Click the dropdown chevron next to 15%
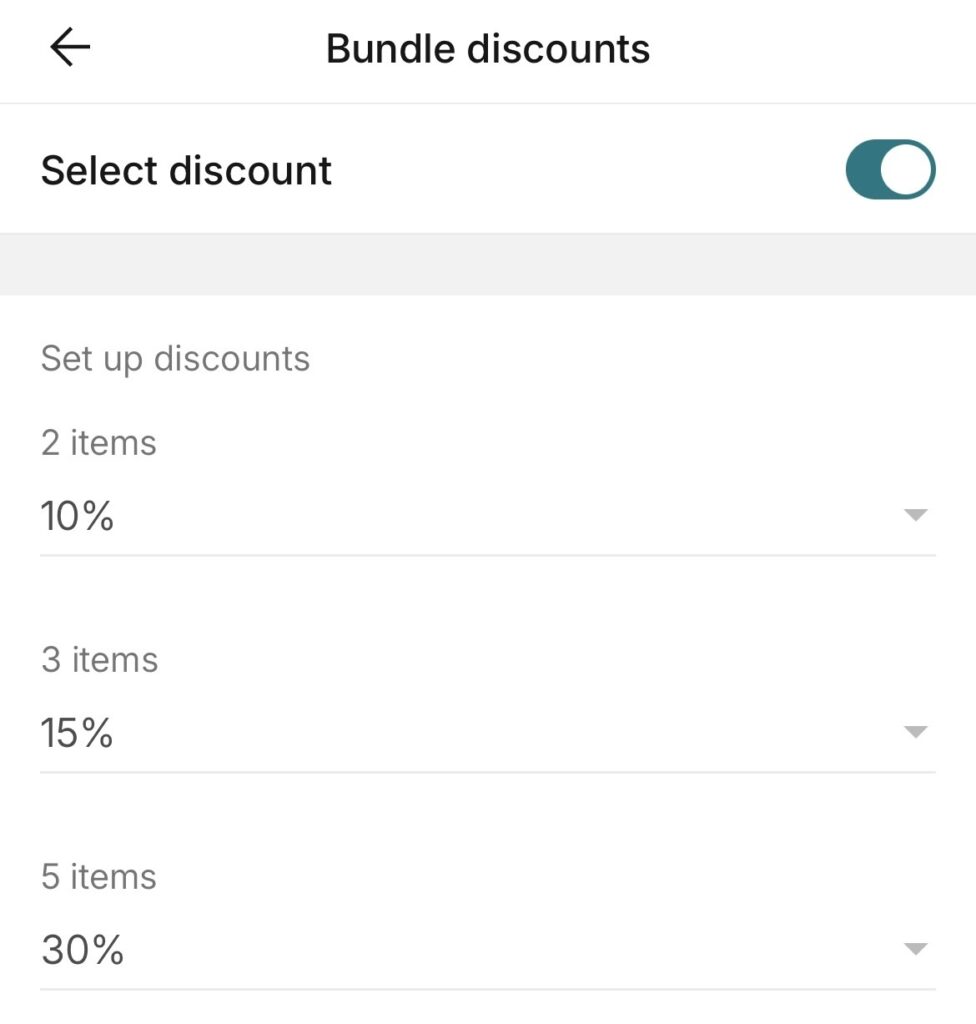The width and height of the screenshot is (976, 1024). (916, 732)
